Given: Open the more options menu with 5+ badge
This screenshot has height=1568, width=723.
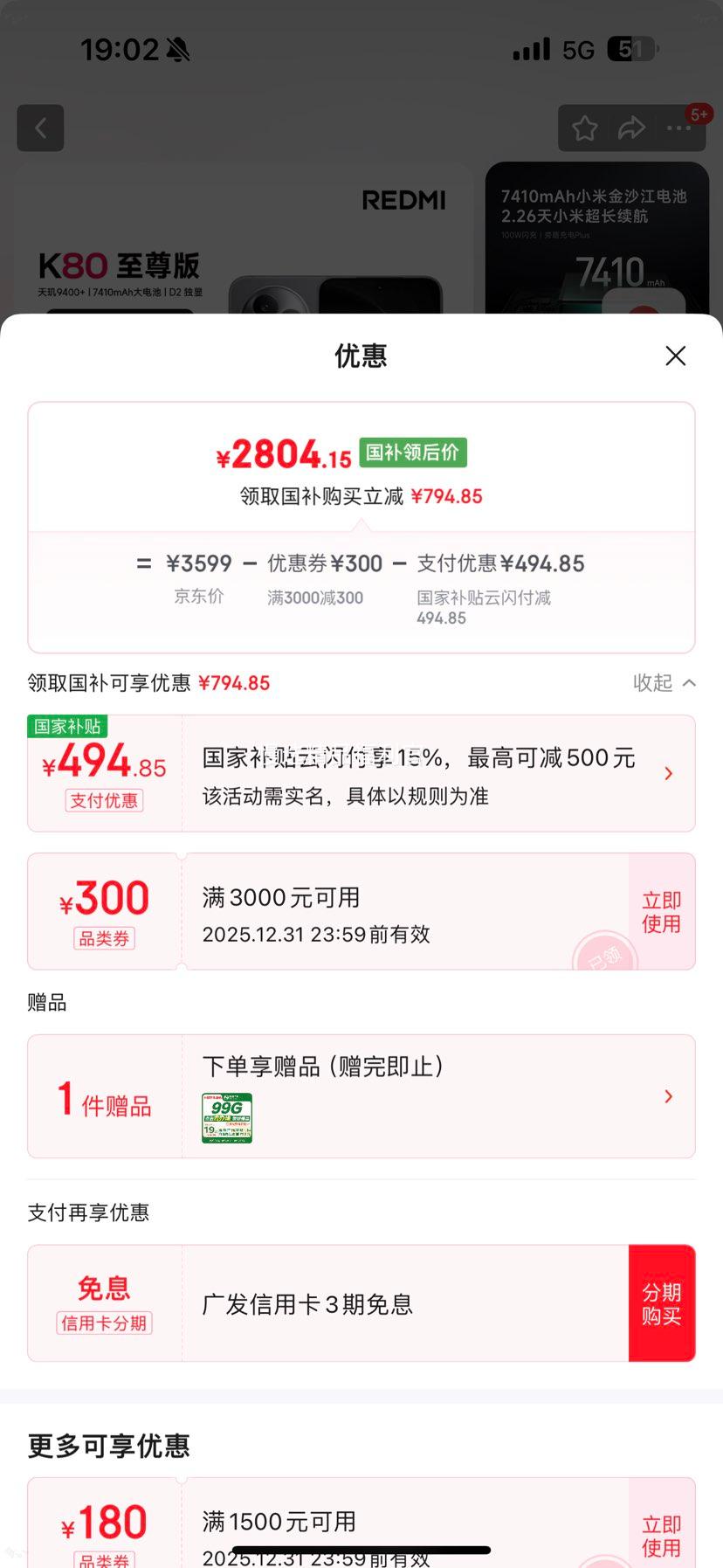Looking at the screenshot, I should pos(678,128).
